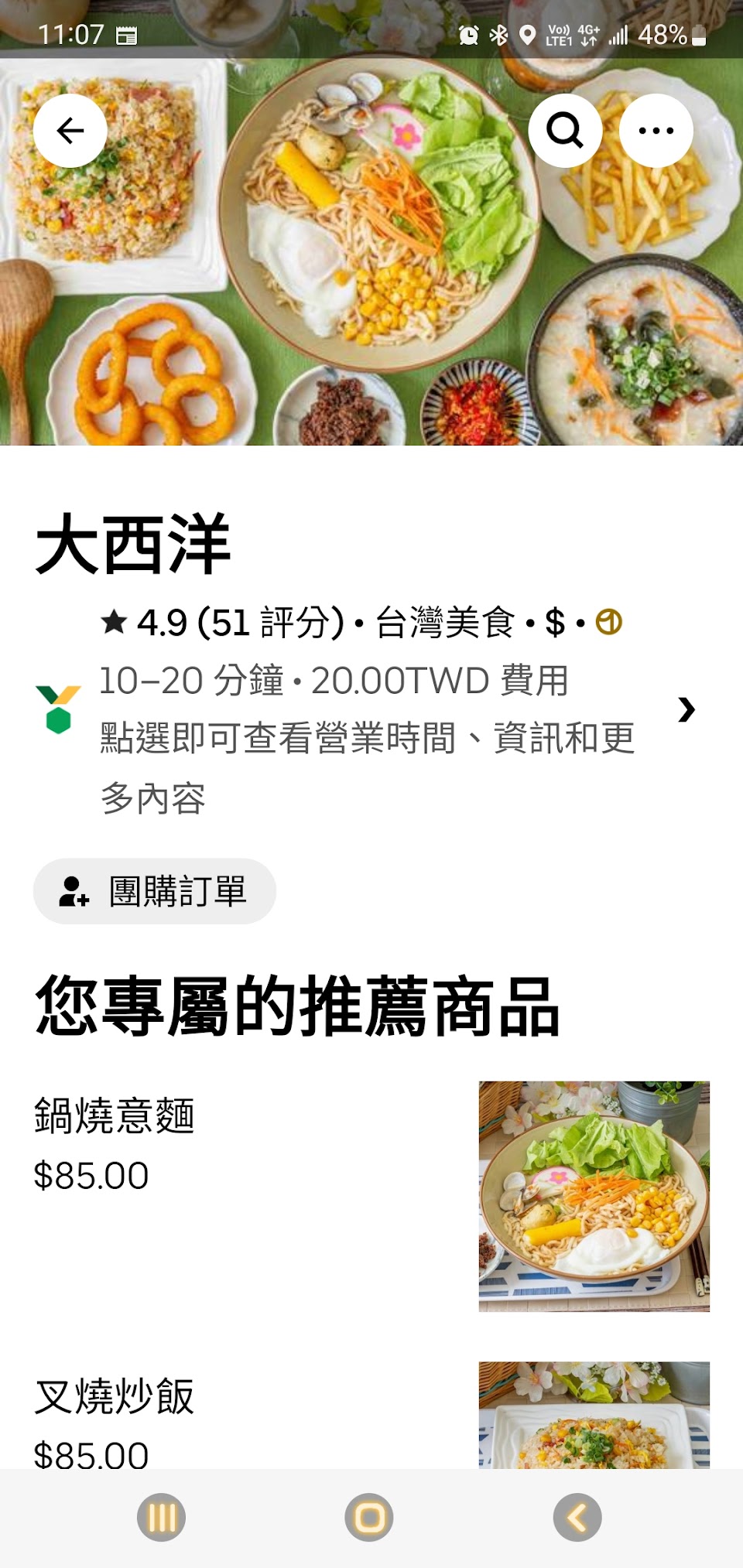View store hours and info for 大西洋
The width and height of the screenshot is (743, 1568).
(686, 709)
